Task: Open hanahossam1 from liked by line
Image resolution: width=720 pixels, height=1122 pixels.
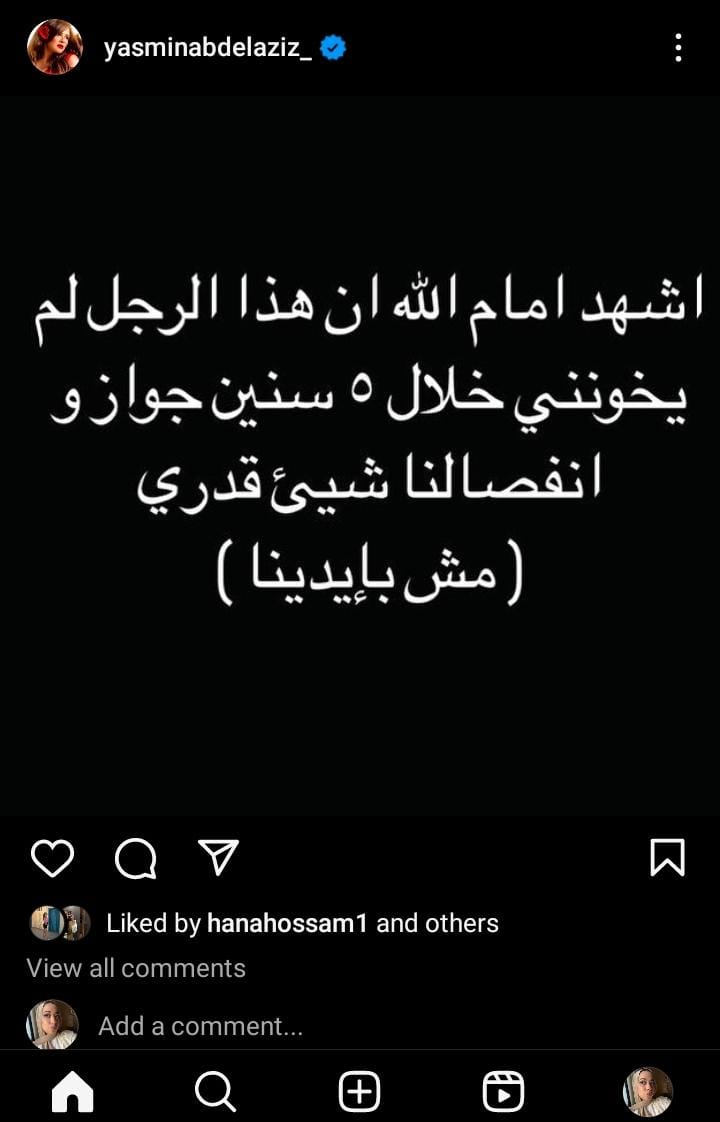Action: (287, 923)
